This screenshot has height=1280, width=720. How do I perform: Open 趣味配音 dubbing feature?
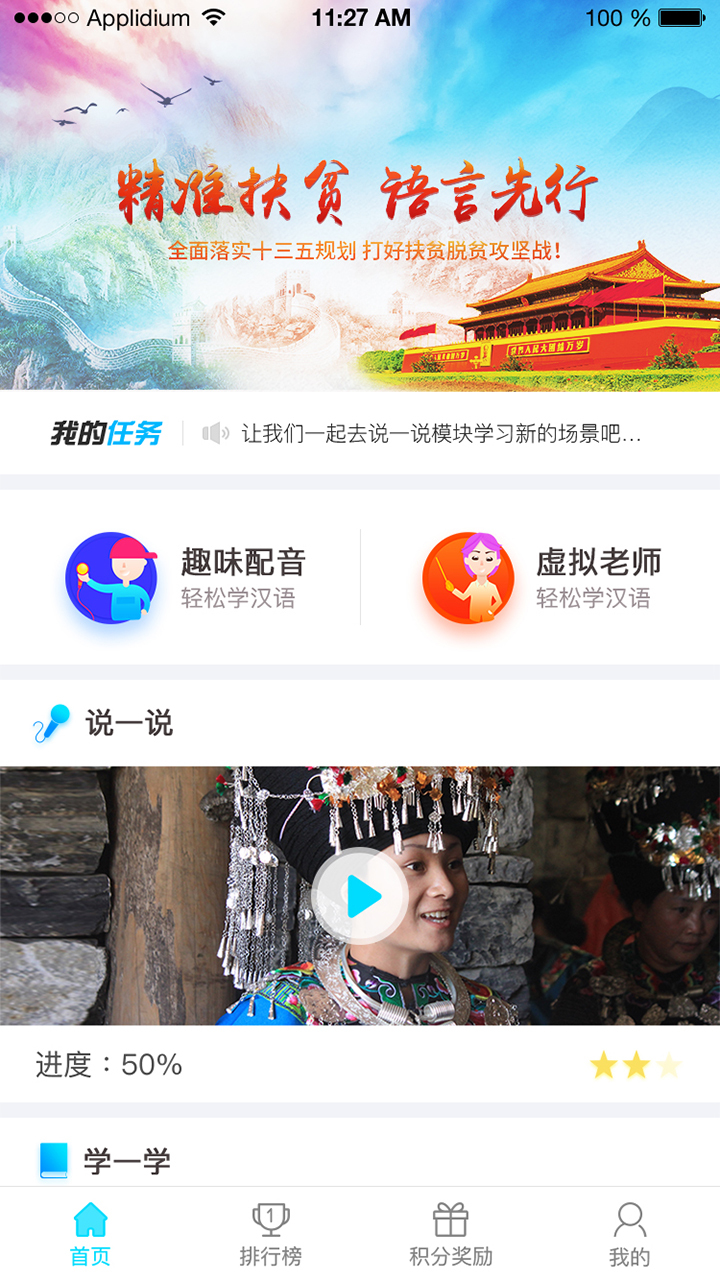[x=185, y=578]
